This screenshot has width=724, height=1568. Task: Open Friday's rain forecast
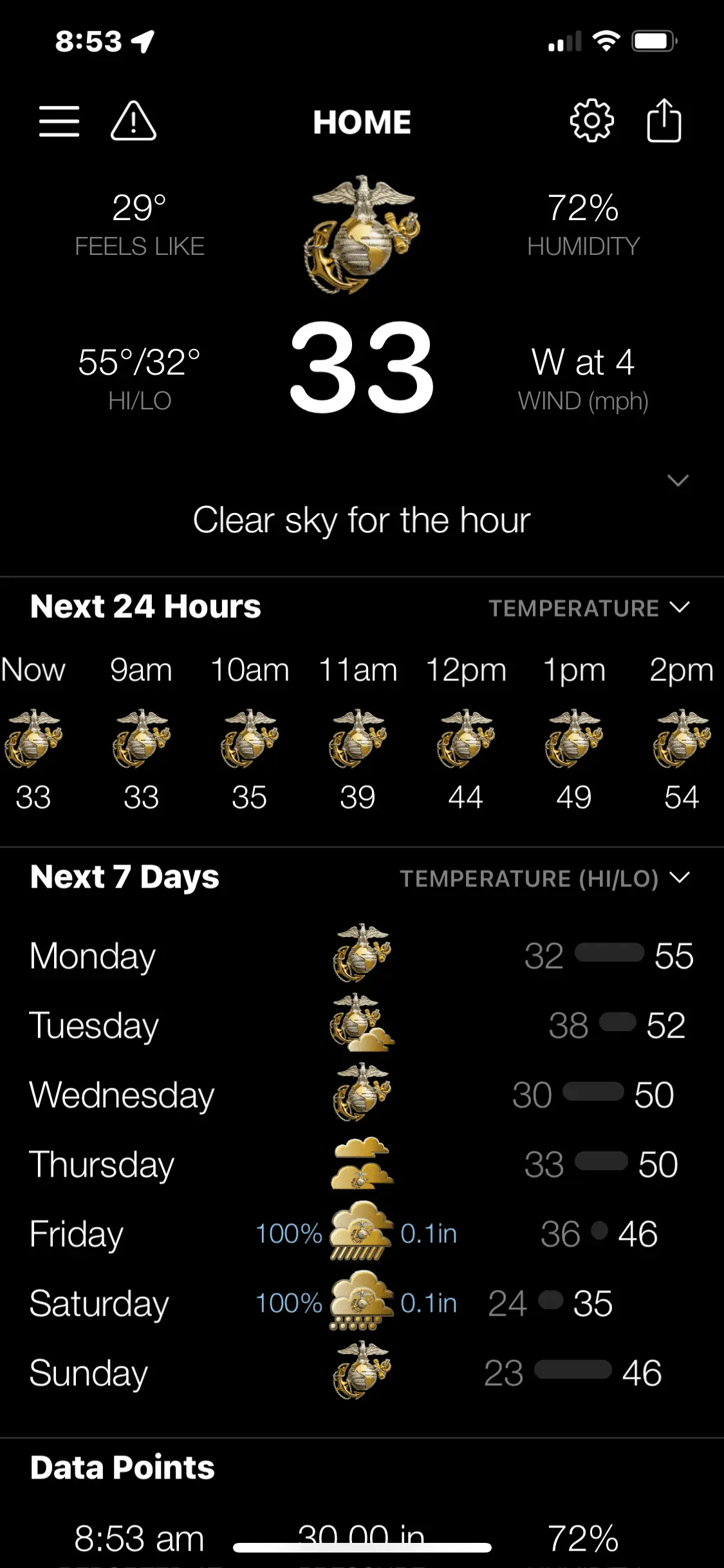pyautogui.click(x=362, y=1233)
